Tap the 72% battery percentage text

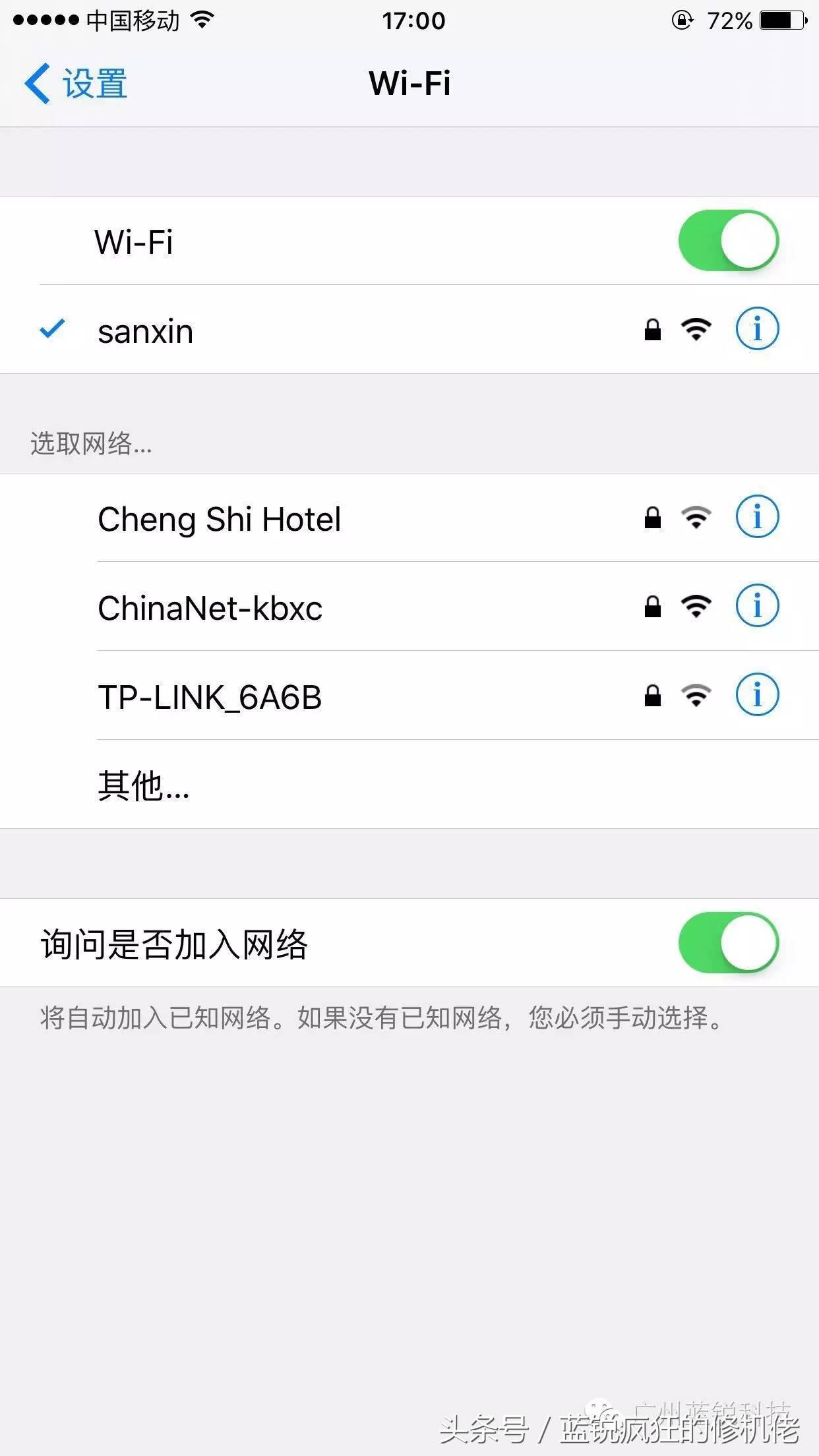(x=728, y=20)
